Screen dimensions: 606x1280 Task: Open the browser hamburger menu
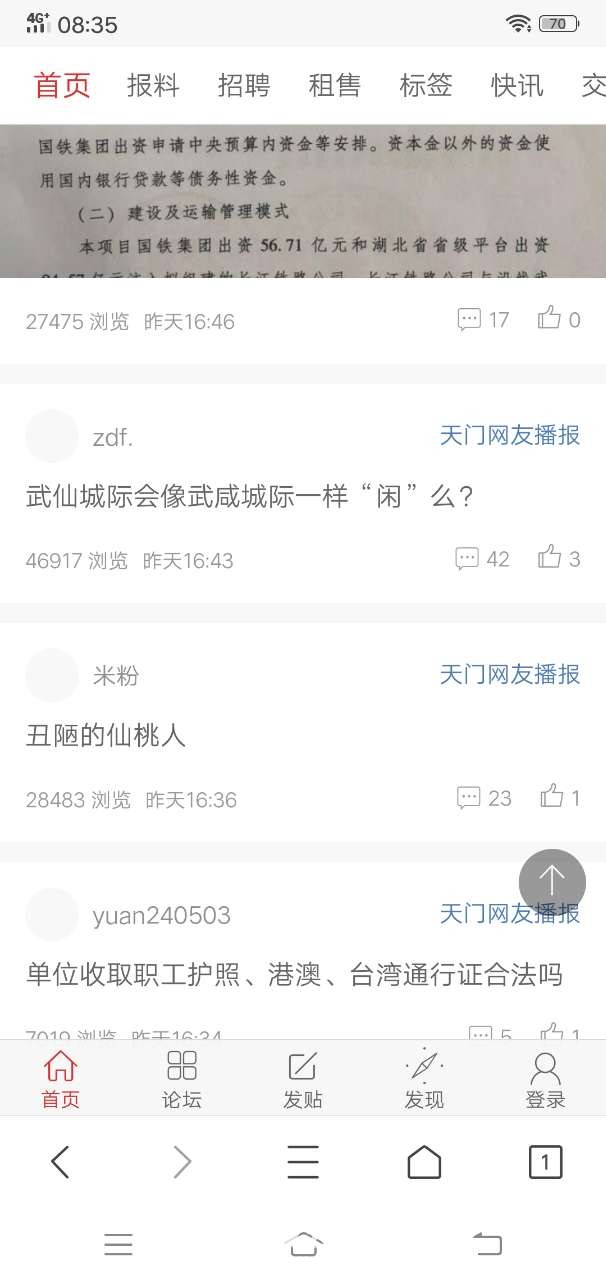pyautogui.click(x=303, y=1162)
